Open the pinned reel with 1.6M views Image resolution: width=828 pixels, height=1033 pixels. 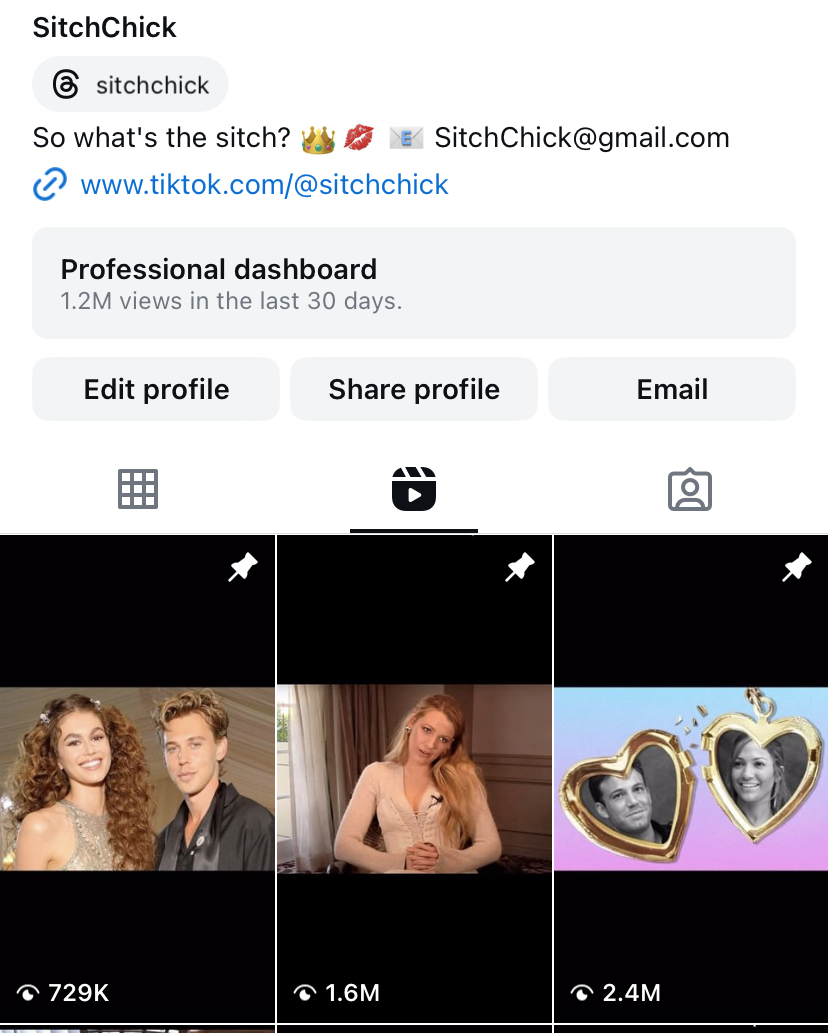click(414, 779)
